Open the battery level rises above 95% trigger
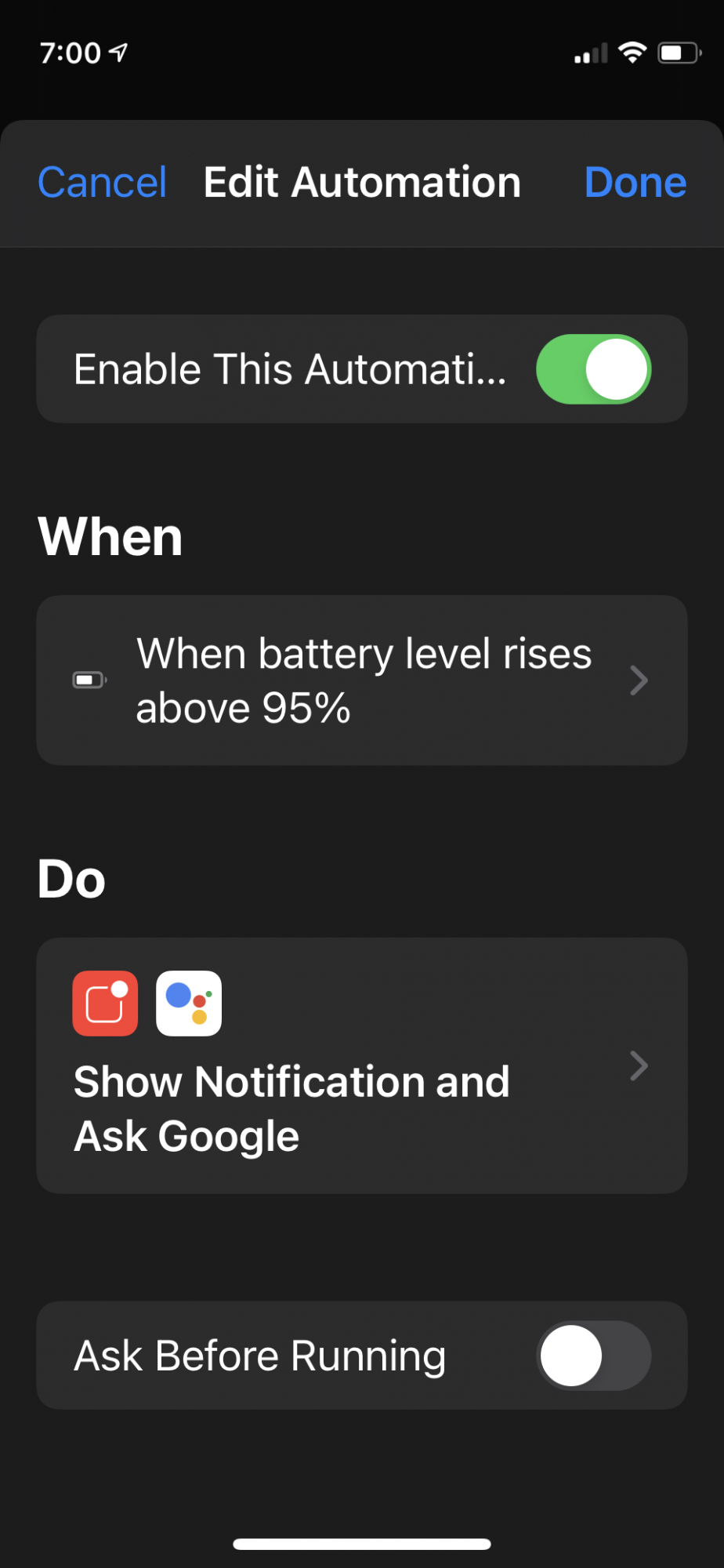The height and width of the screenshot is (1568, 724). (x=362, y=681)
